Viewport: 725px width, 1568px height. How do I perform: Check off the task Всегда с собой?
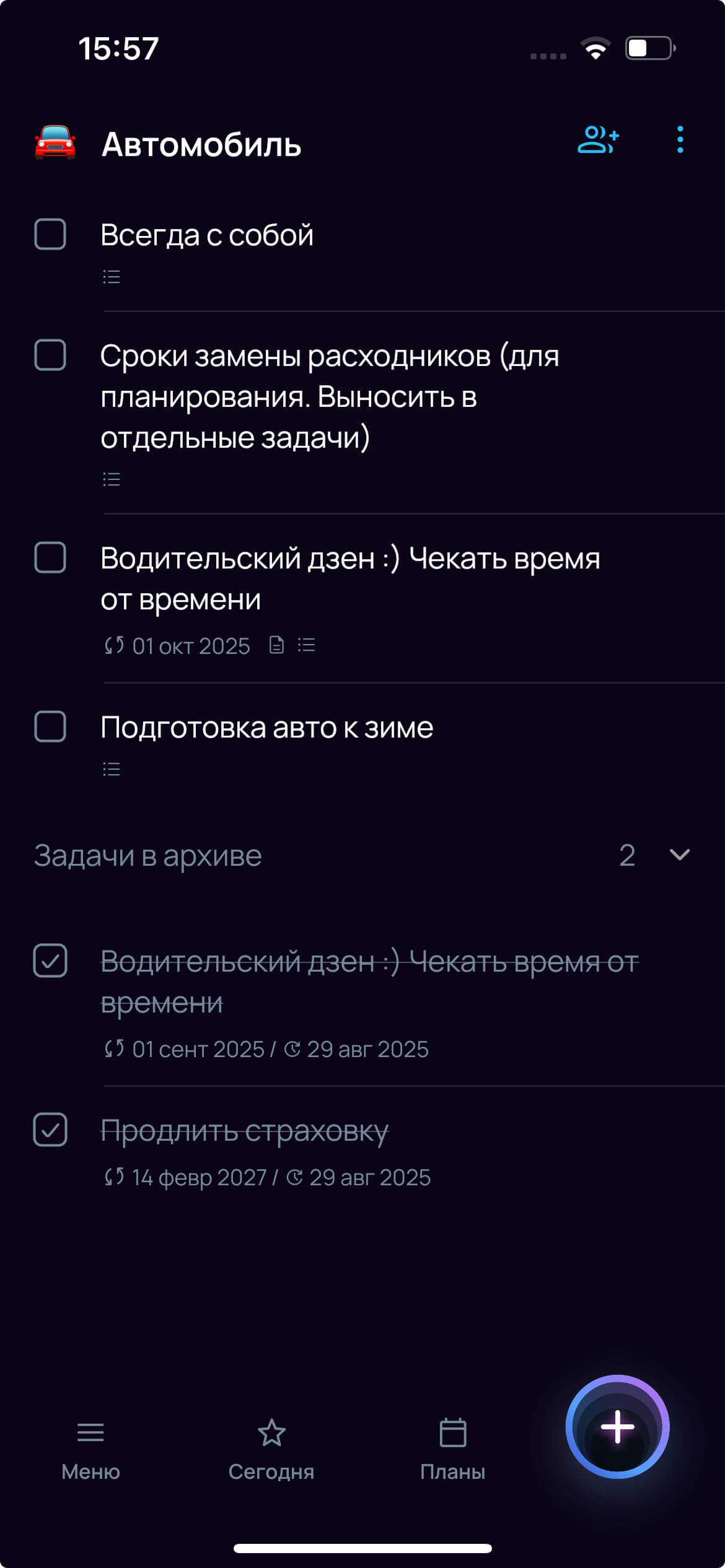tap(50, 234)
